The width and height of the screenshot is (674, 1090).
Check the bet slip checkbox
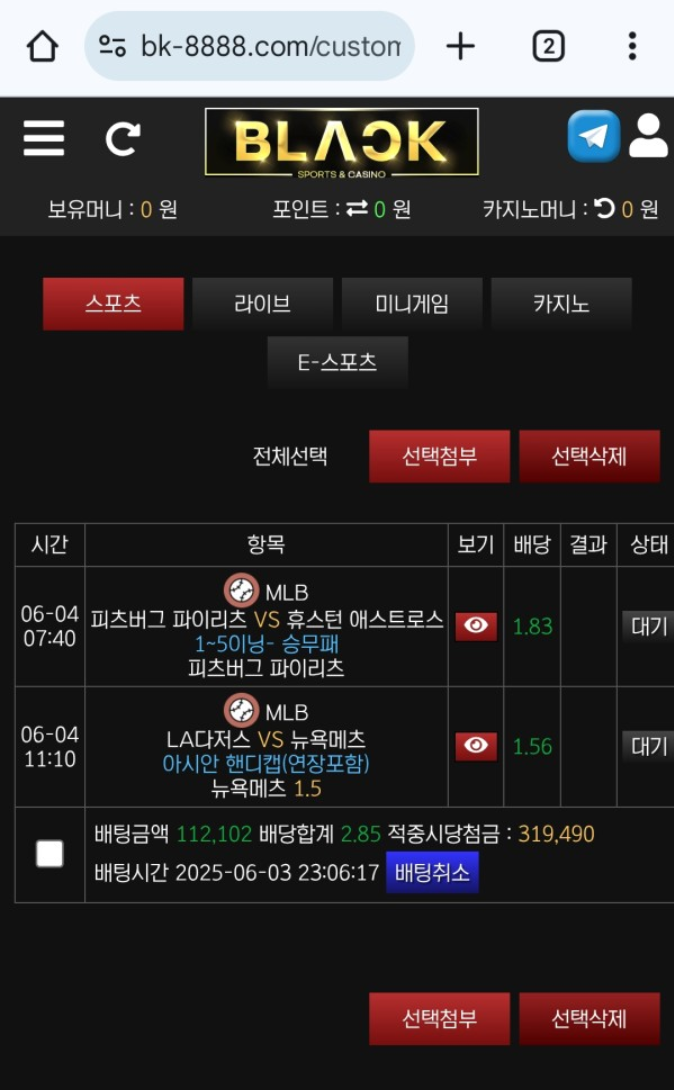click(x=50, y=854)
